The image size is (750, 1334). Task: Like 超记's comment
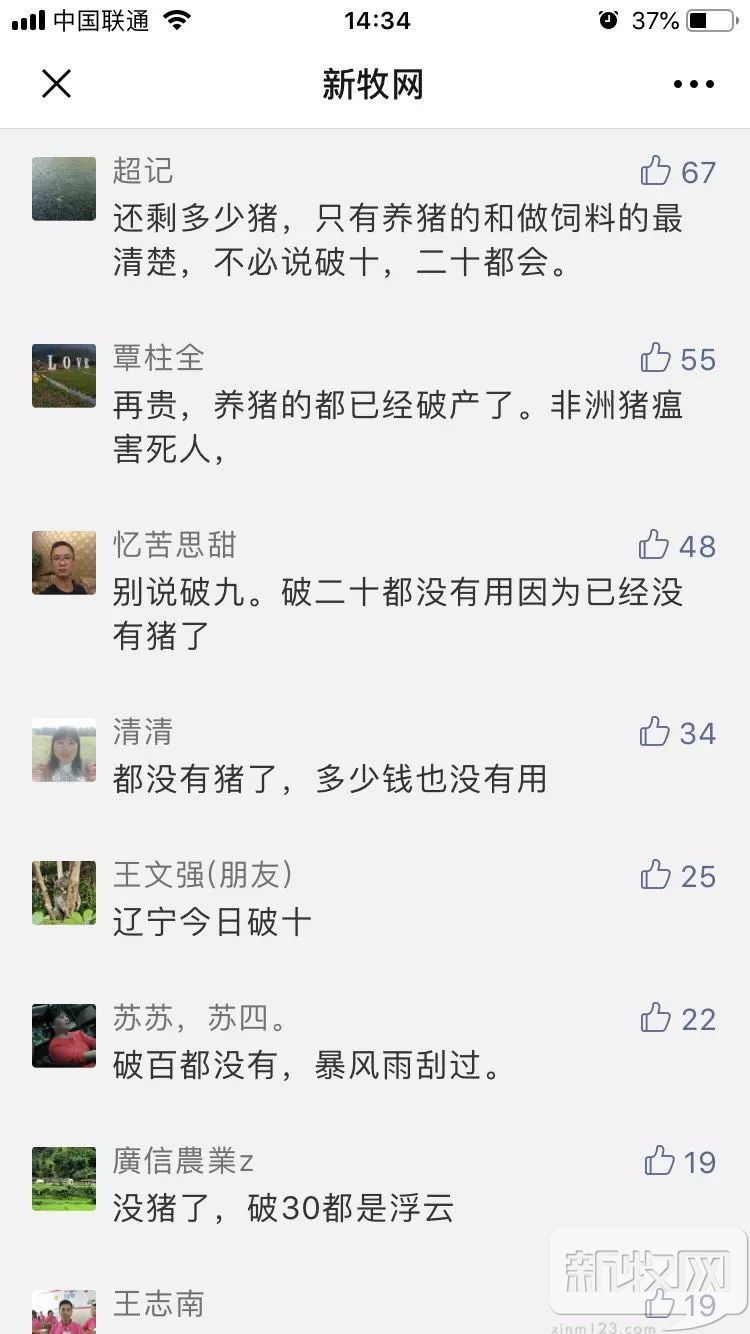(656, 171)
